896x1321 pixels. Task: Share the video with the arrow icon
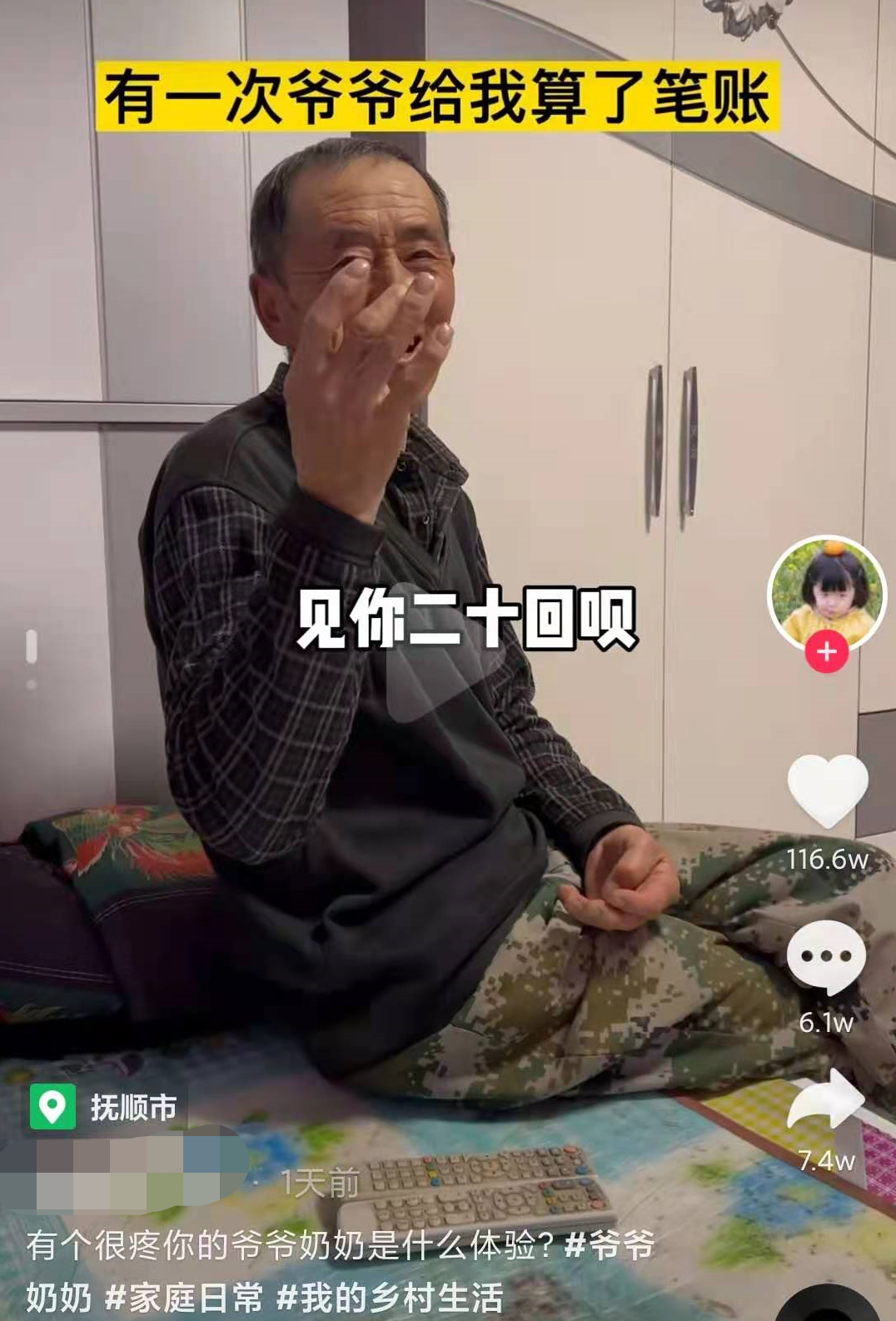coord(825,1099)
